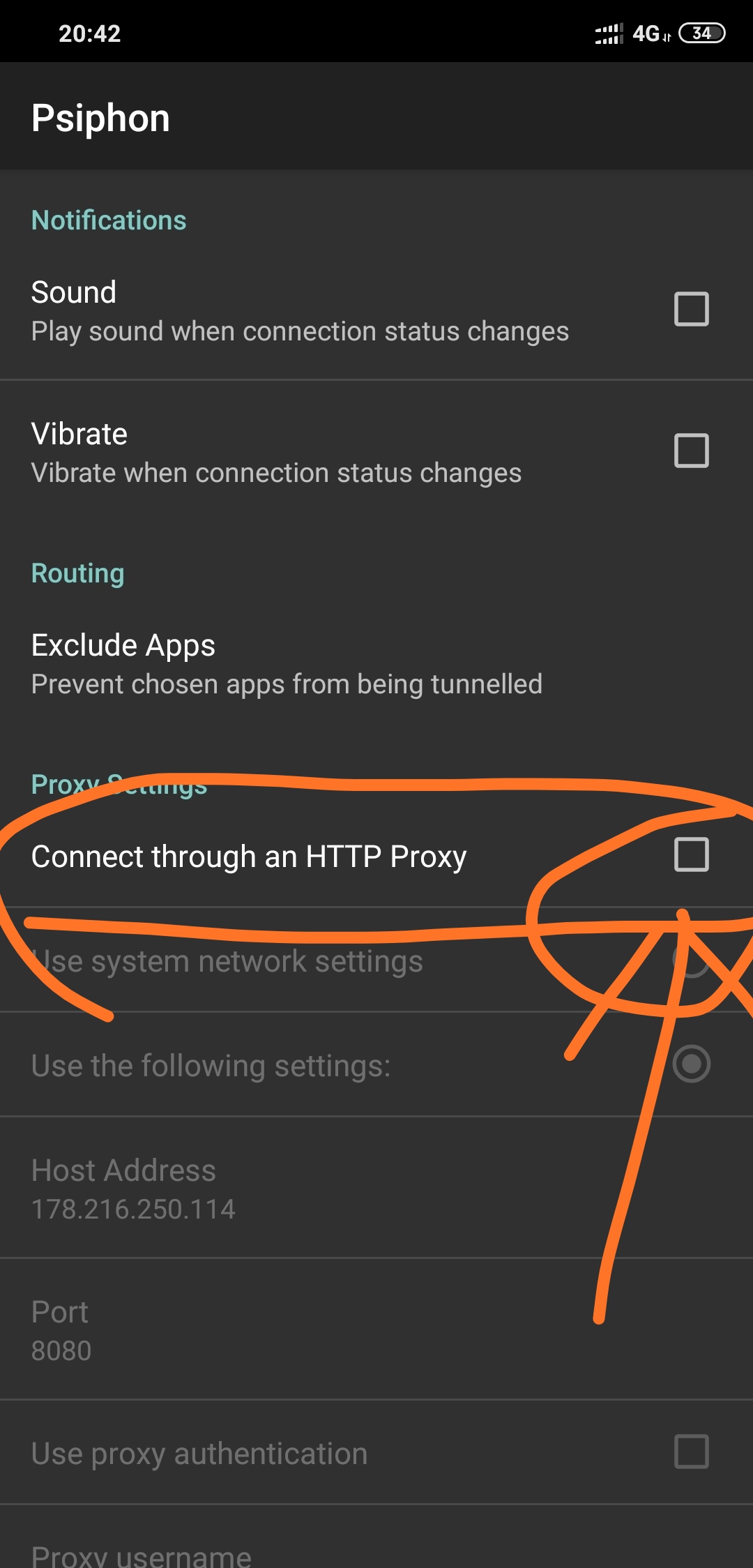Open the Host Address setting
This screenshot has height=1568, width=753.
[376, 1188]
